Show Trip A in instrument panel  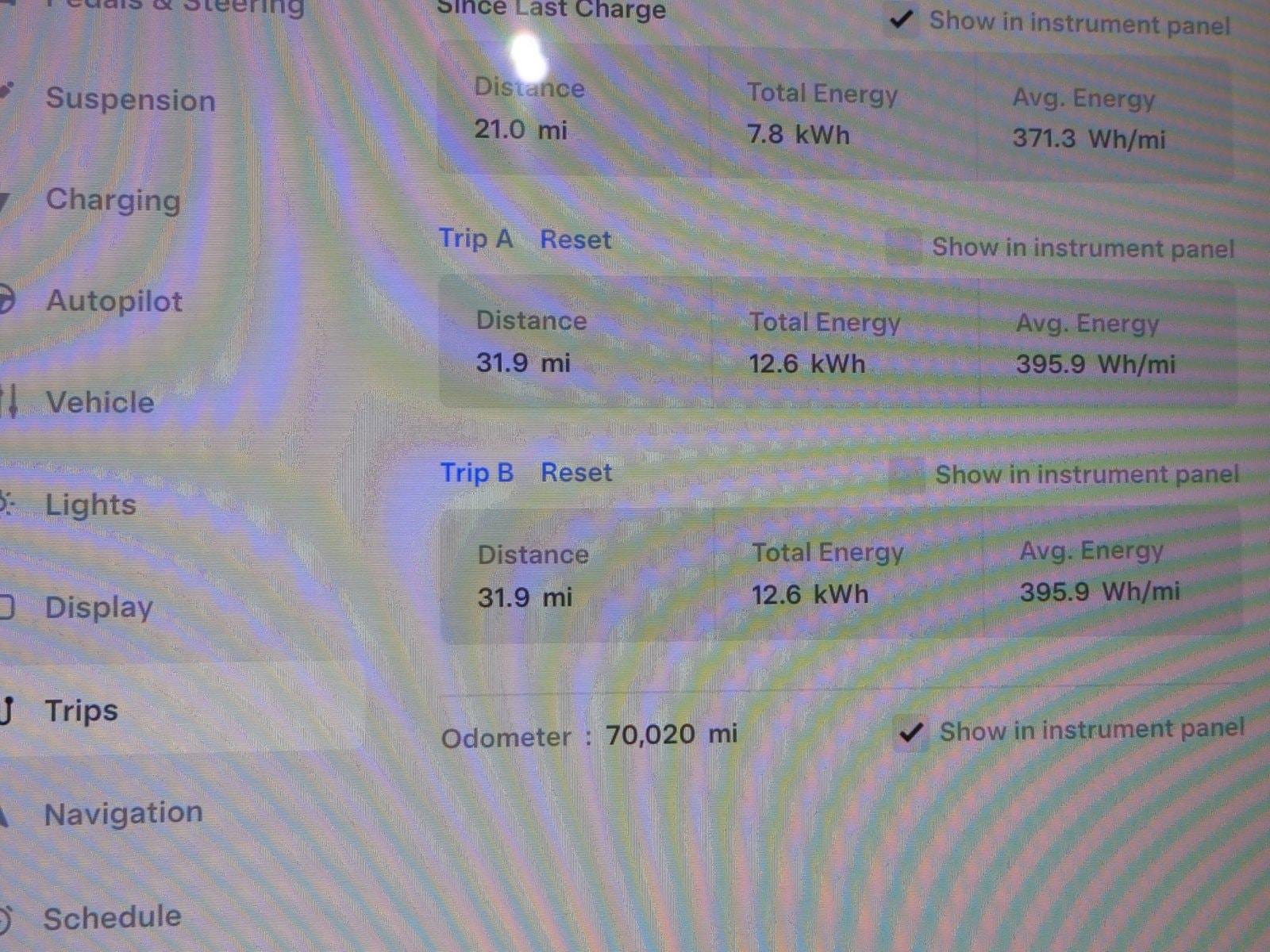click(x=903, y=246)
